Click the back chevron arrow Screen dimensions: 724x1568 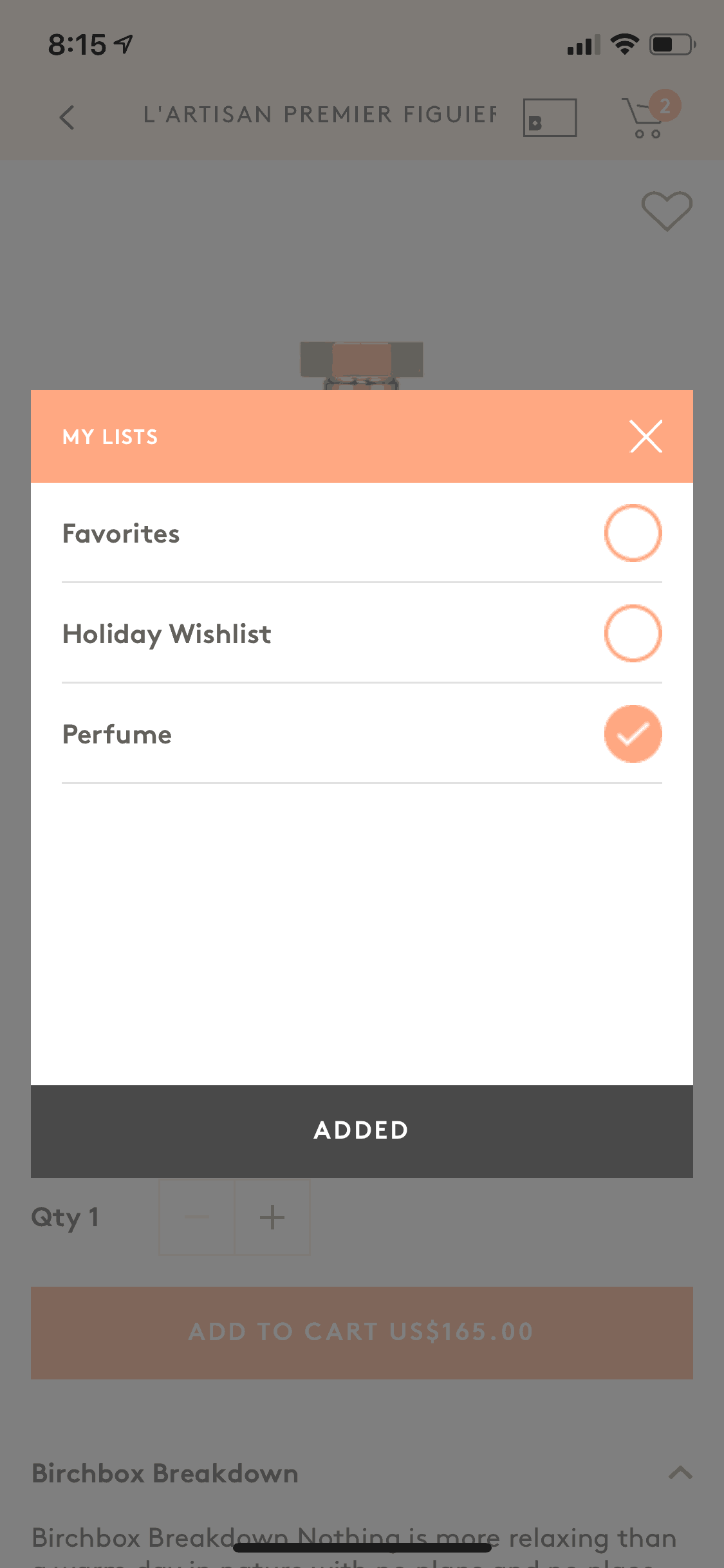click(66, 118)
